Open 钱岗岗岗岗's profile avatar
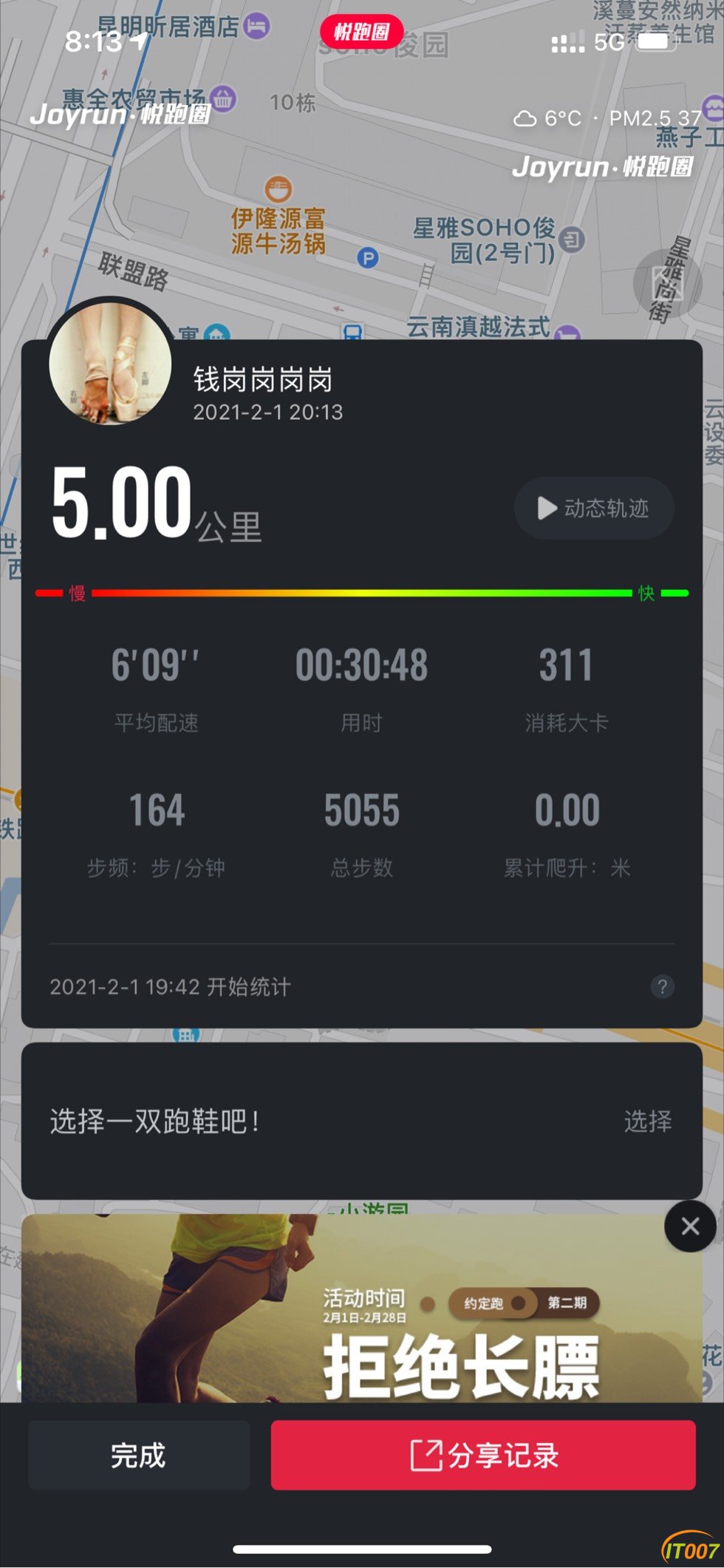Image resolution: width=724 pixels, height=1568 pixels. [111, 362]
